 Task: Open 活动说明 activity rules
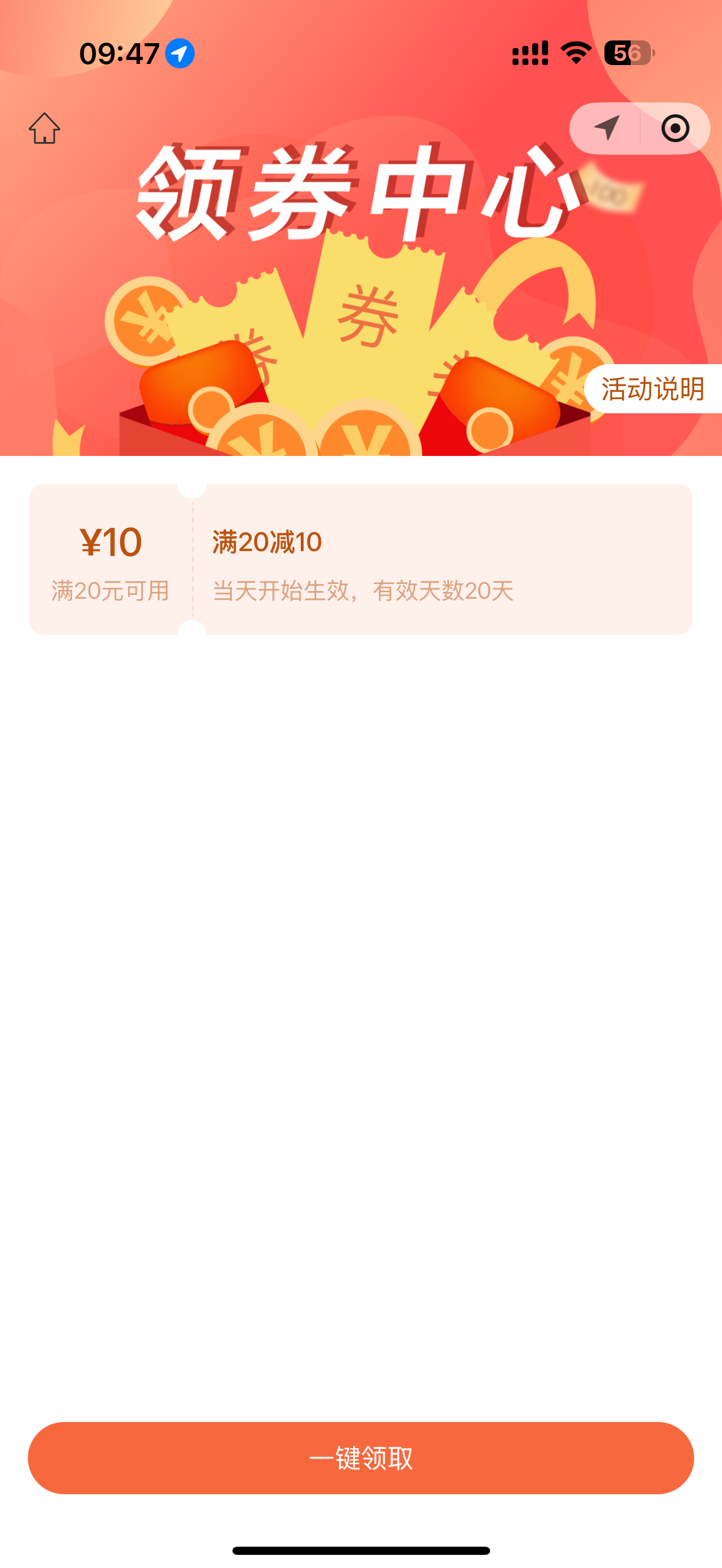[653, 389]
